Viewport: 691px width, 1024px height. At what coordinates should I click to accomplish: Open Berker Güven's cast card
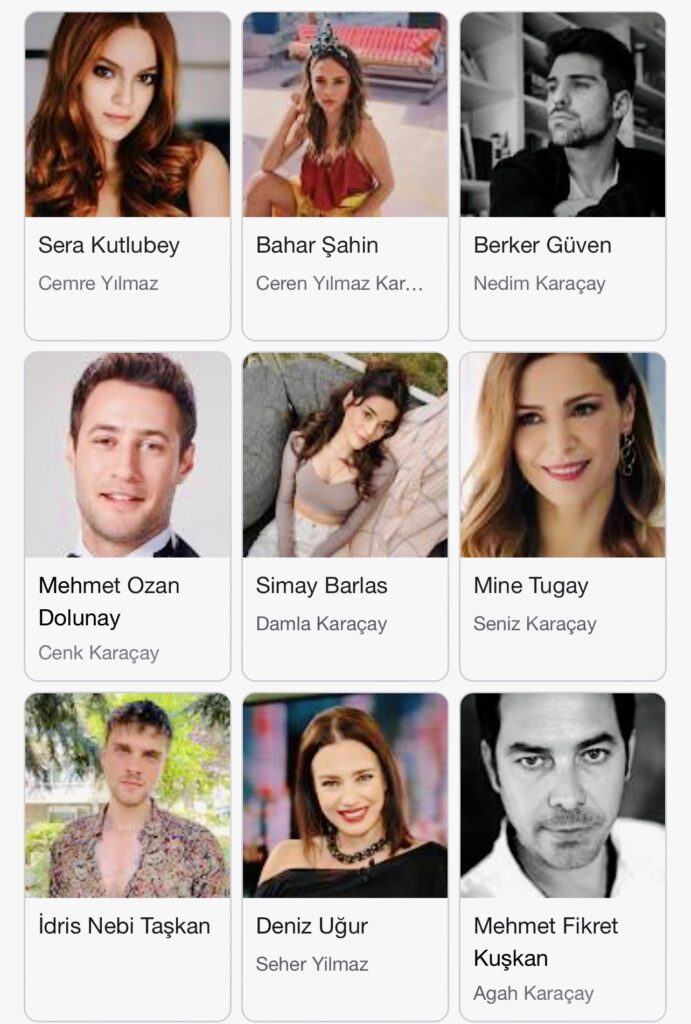562,175
